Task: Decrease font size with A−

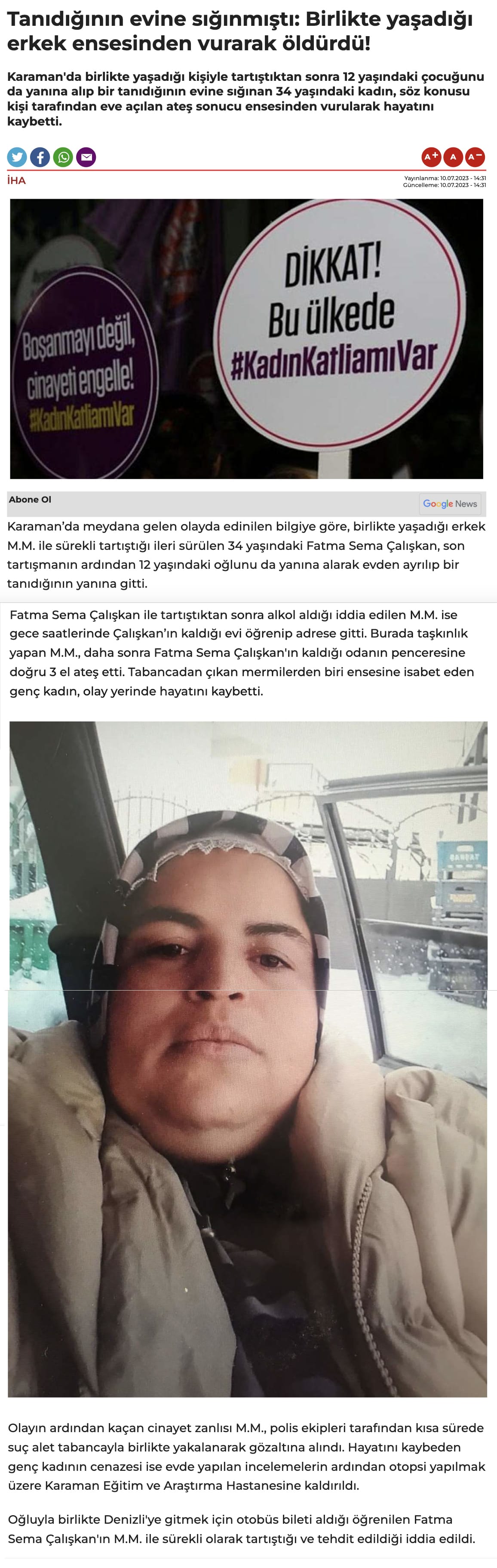Action: coord(475,157)
